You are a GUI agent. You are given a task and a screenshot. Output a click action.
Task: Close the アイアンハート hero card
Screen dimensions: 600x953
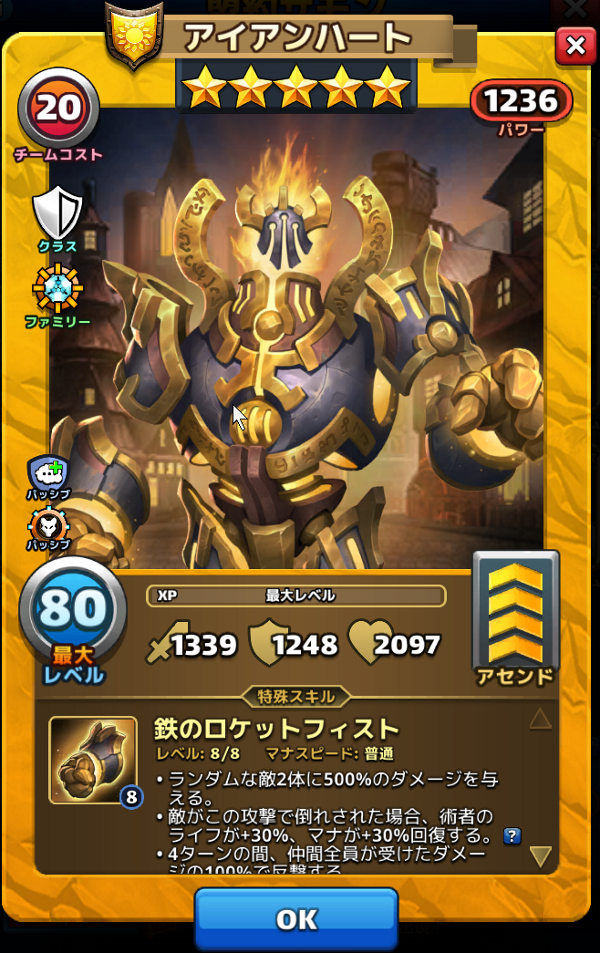pos(575,45)
